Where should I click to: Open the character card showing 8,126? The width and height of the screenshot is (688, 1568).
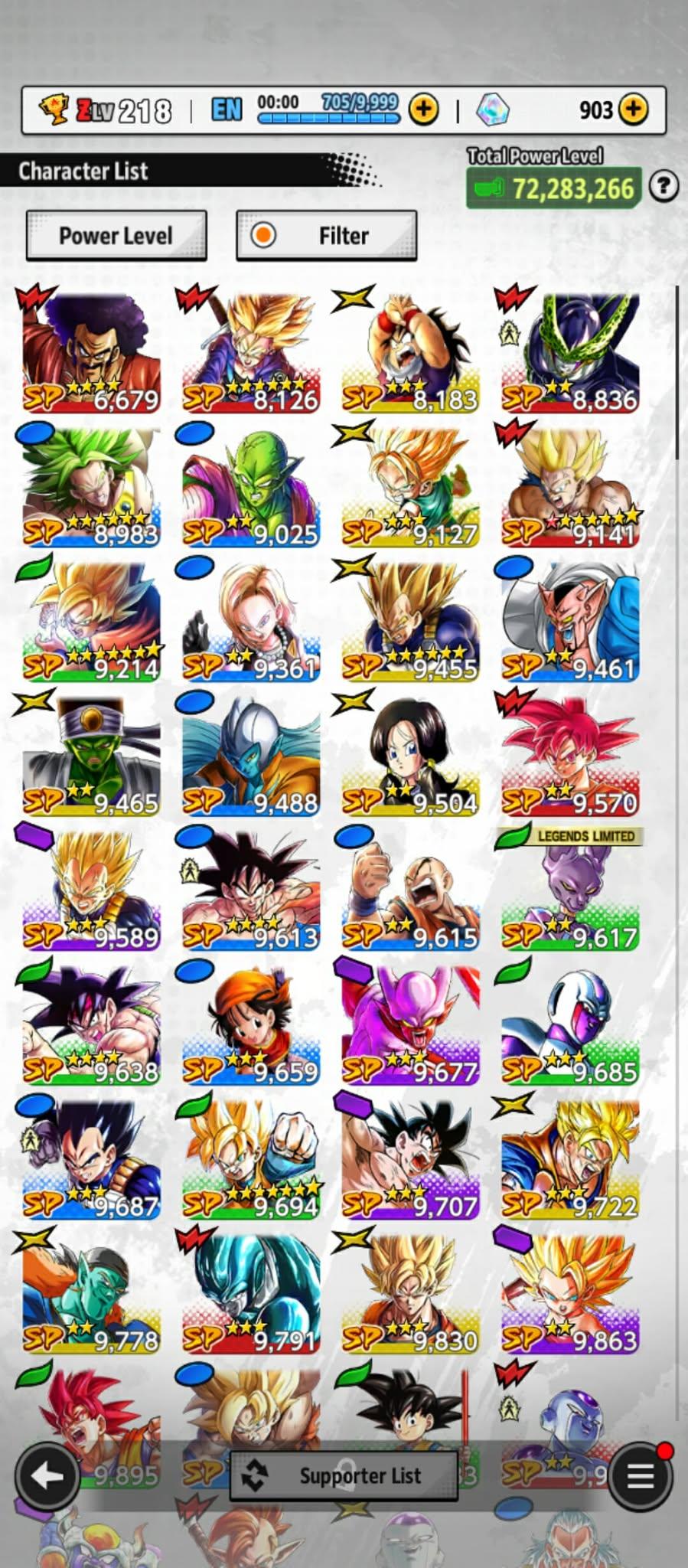coord(250,352)
